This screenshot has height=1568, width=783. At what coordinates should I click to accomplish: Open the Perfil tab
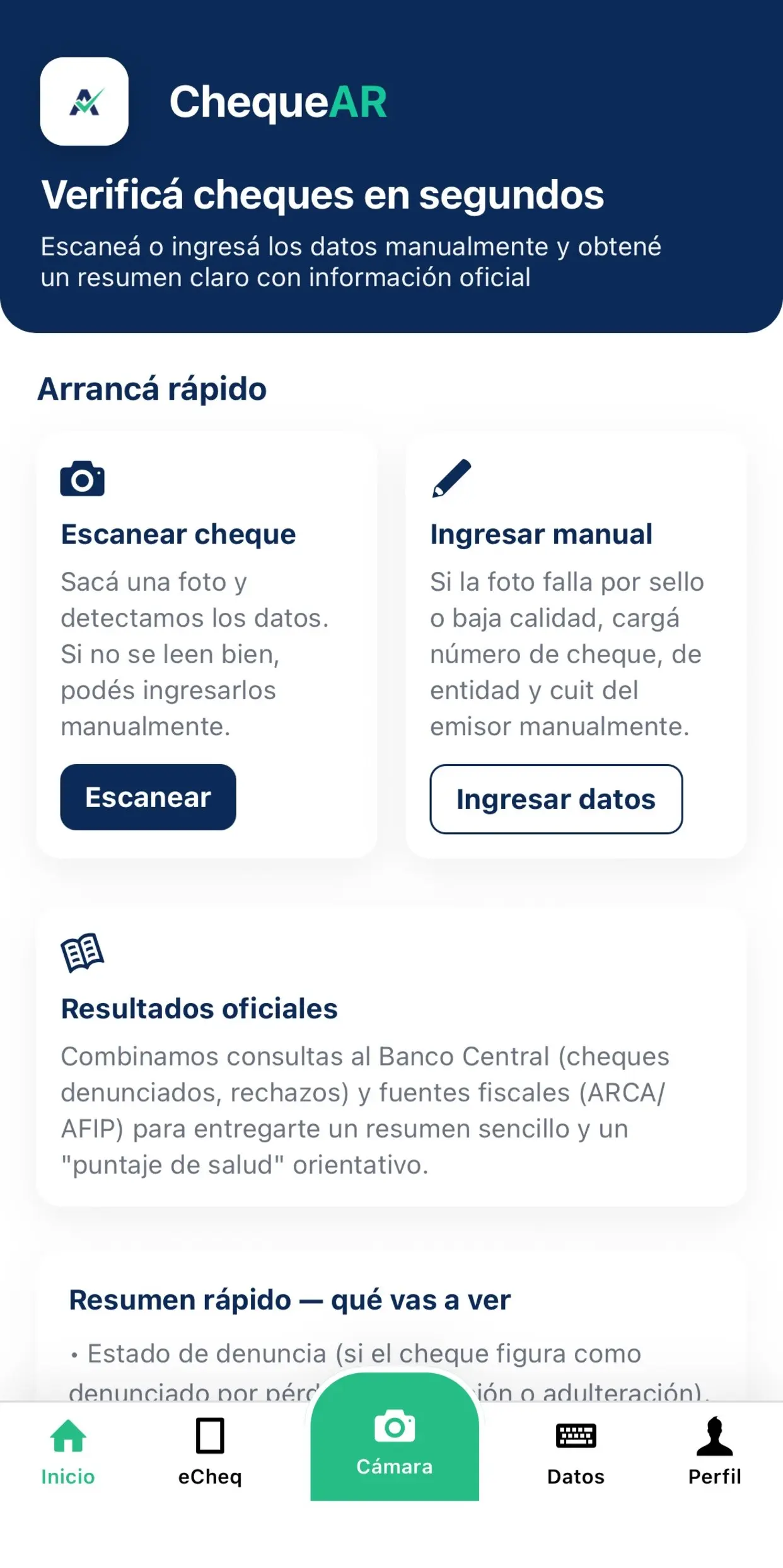click(716, 1444)
